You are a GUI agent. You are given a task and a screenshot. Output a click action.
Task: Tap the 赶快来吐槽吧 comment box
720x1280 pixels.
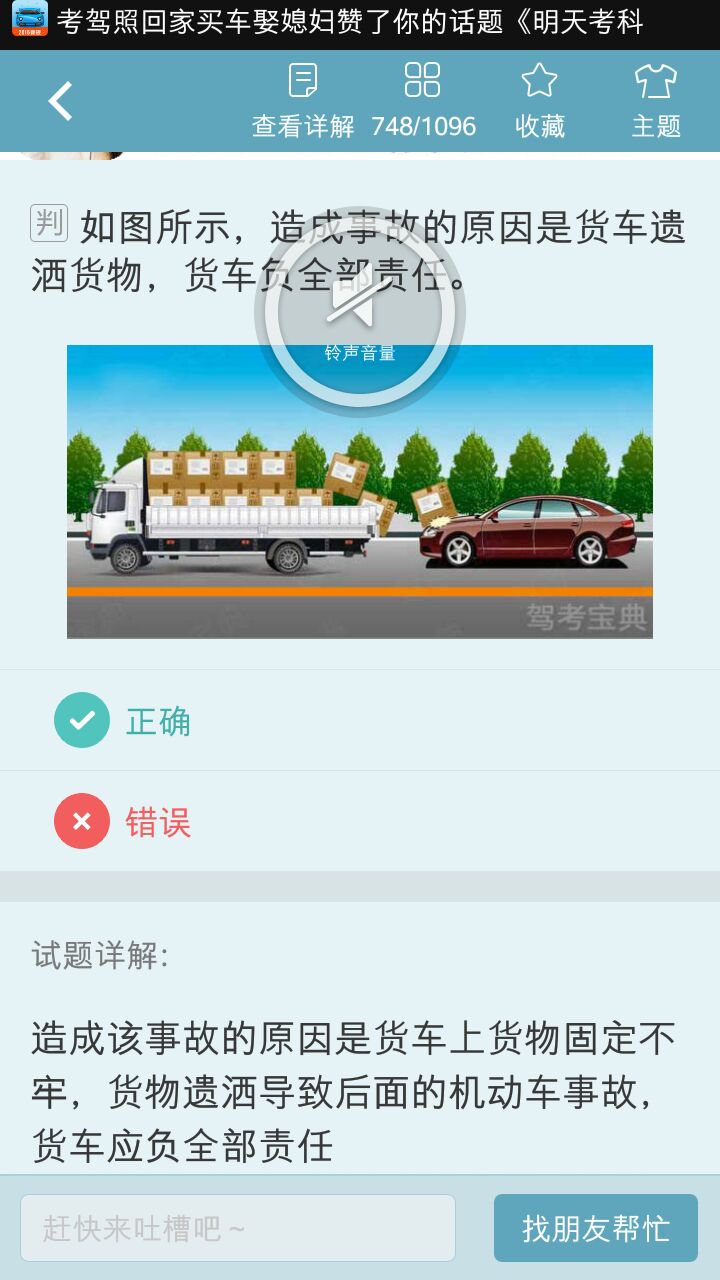pos(238,1228)
